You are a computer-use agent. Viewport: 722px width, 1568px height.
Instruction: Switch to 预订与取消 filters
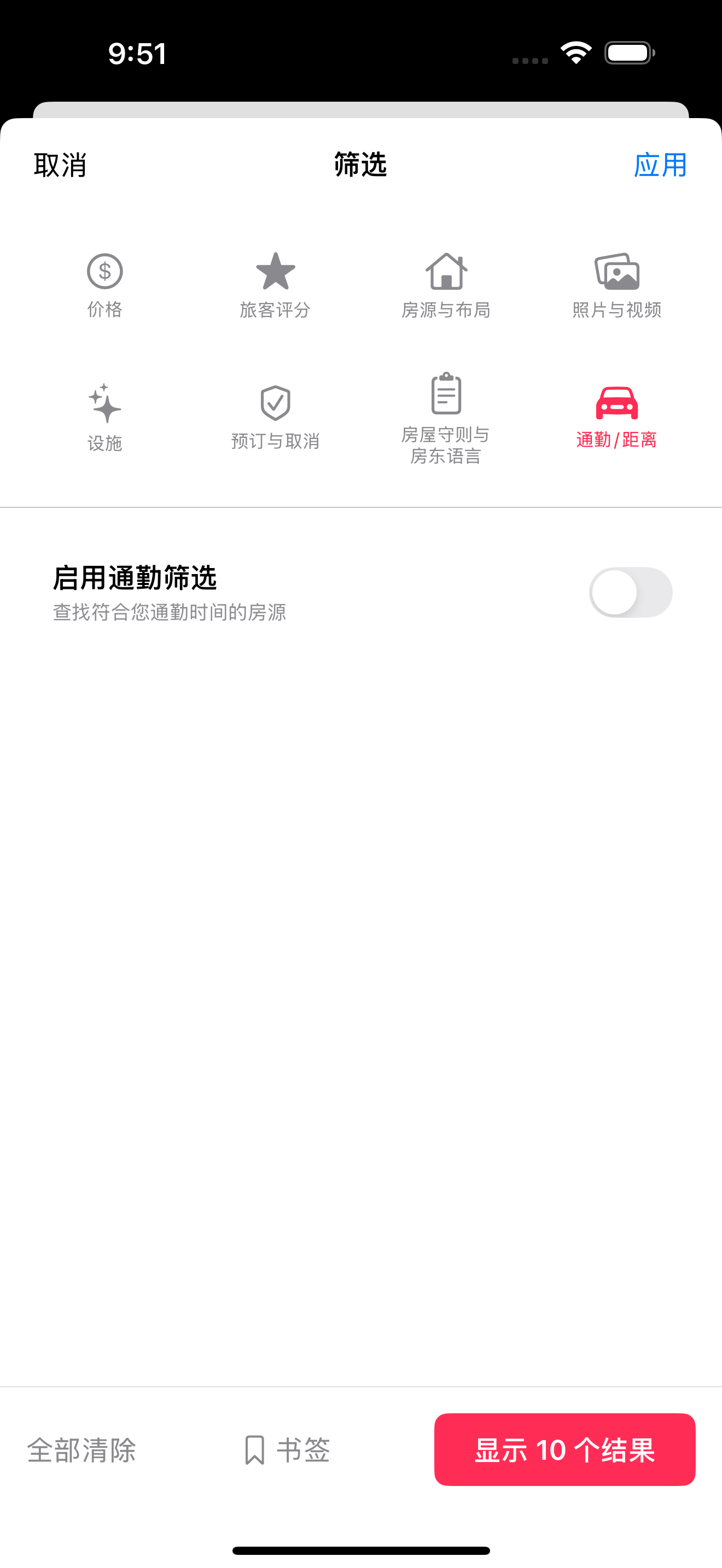click(275, 418)
